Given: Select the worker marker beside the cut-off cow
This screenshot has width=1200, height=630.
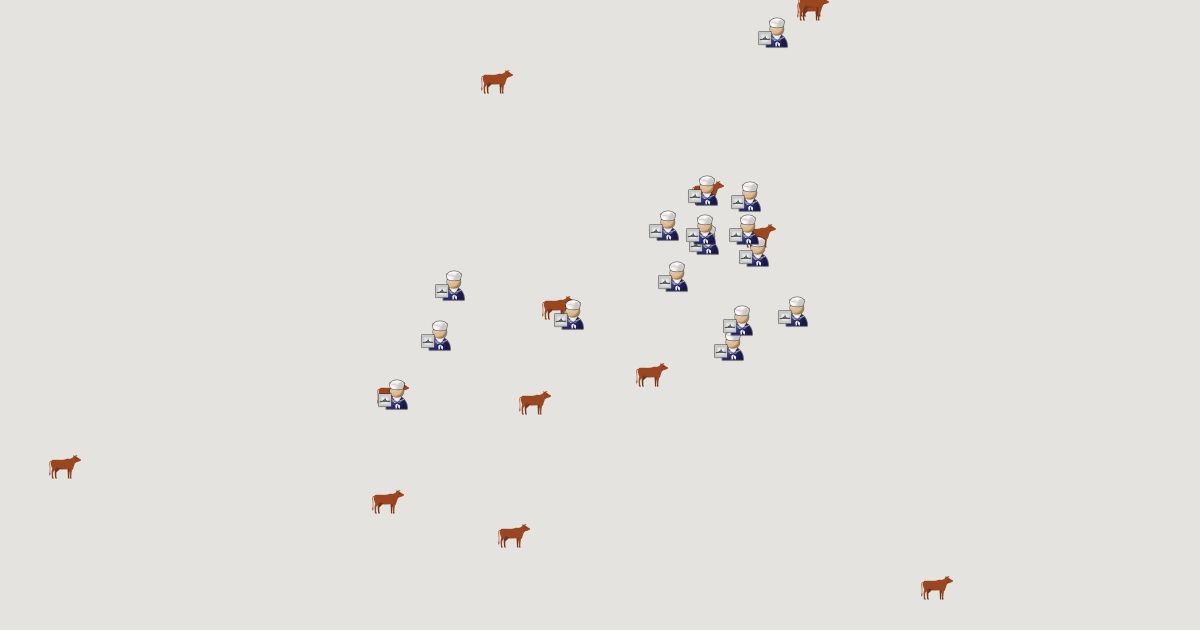Looking at the screenshot, I should coord(774,34).
